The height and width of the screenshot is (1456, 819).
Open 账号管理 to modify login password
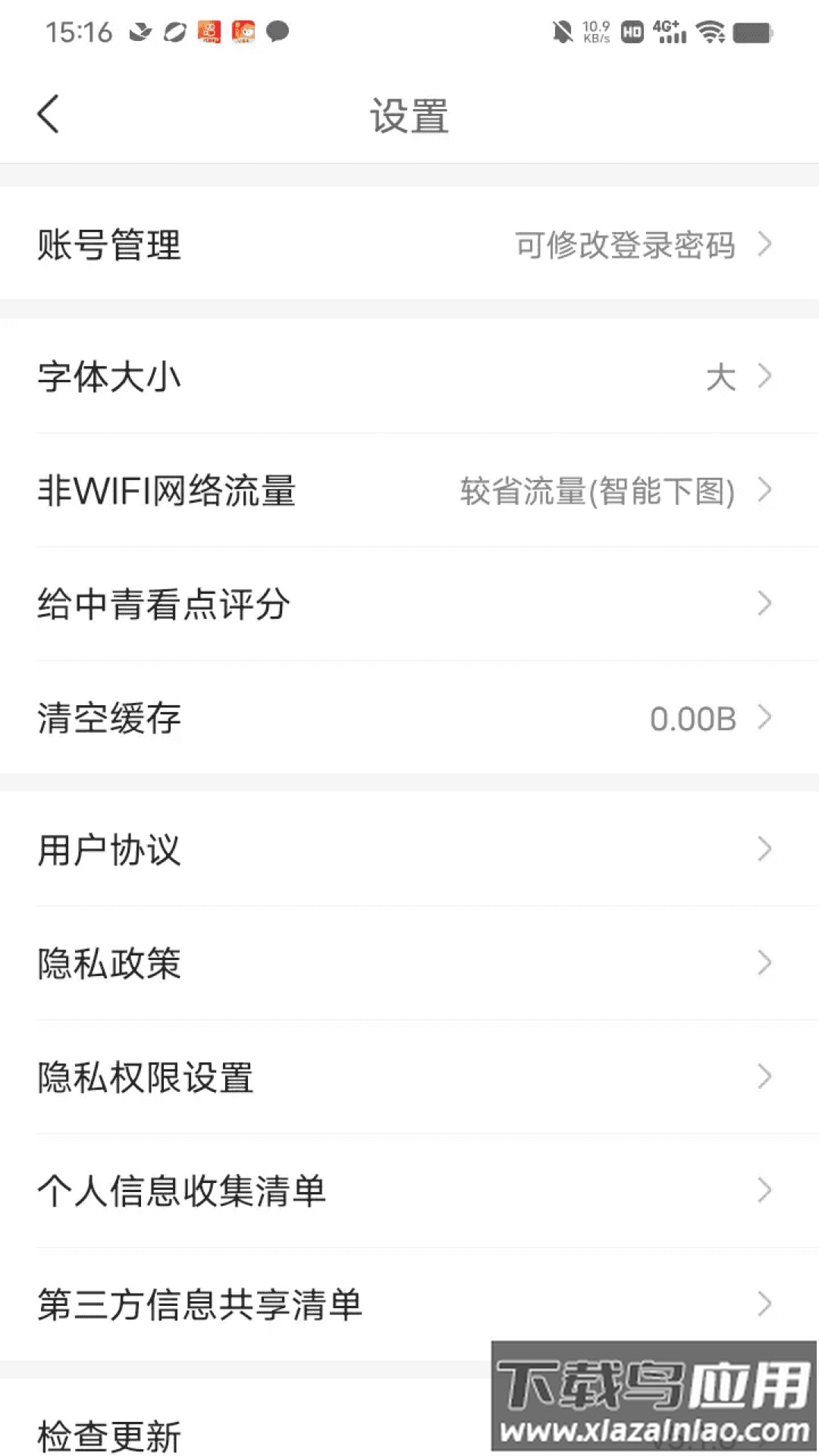point(409,244)
